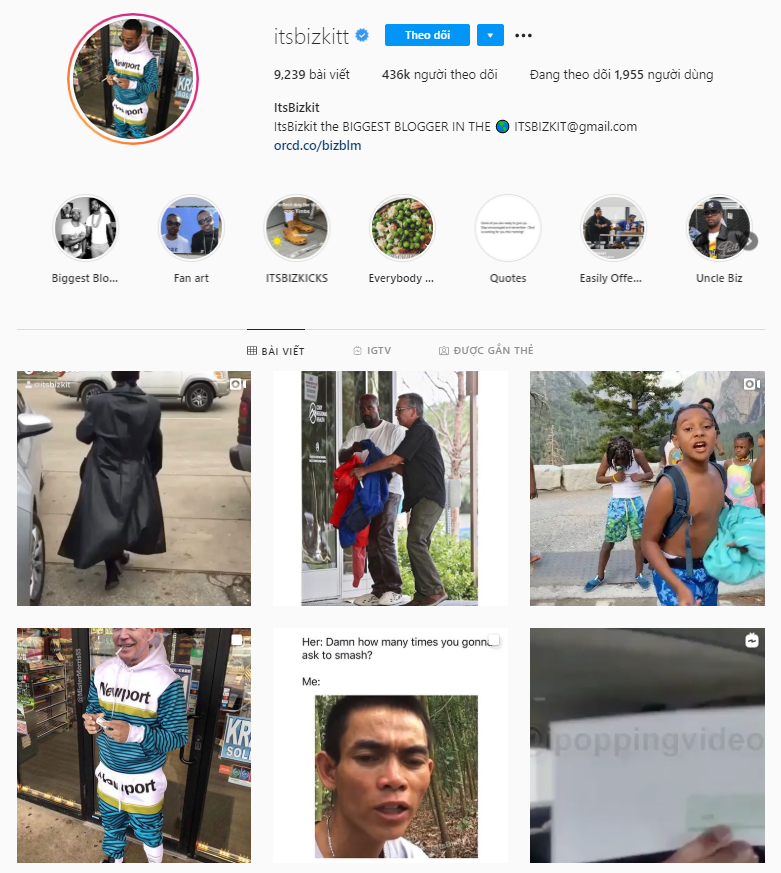Open the Biggest Blo... story highlight
The width and height of the screenshot is (781, 873).
85,228
